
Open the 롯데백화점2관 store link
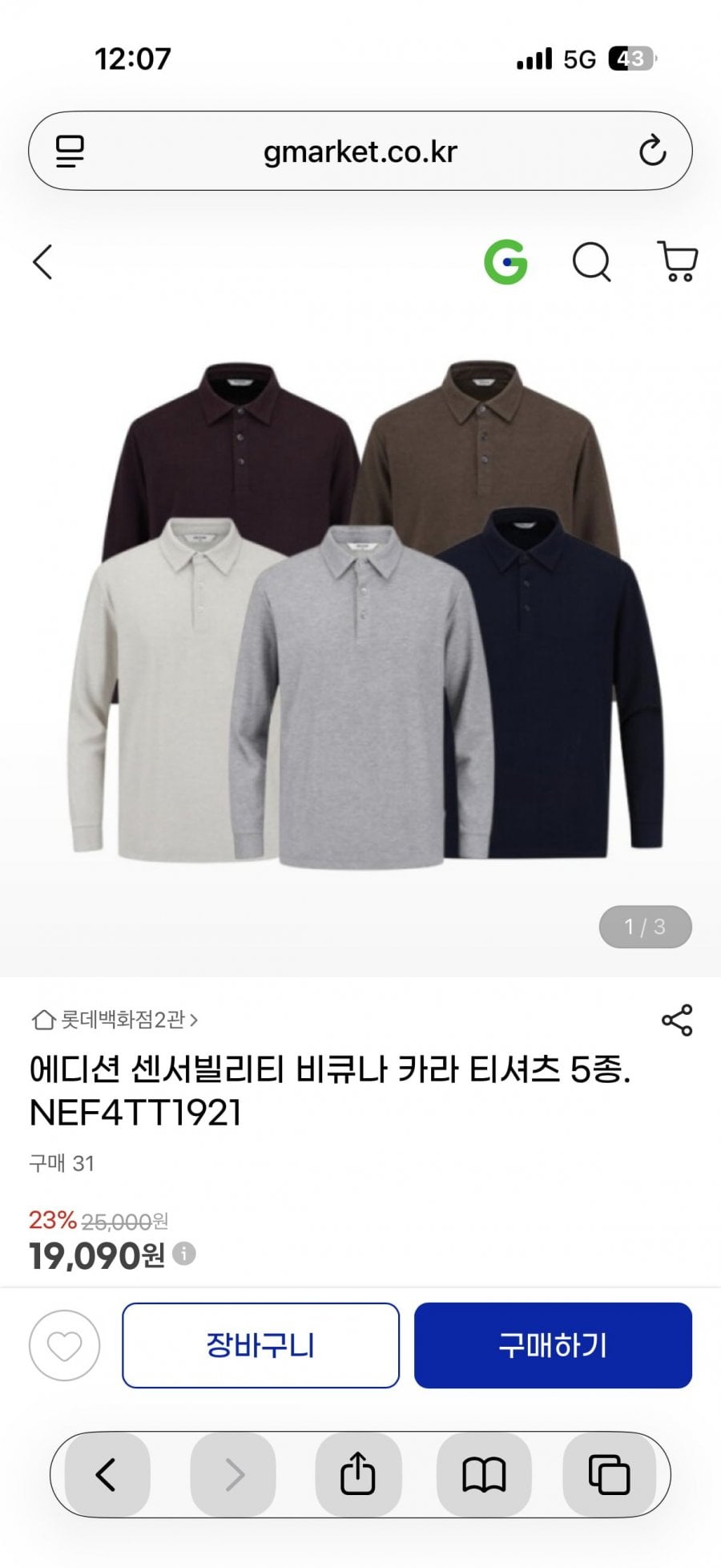click(115, 1020)
